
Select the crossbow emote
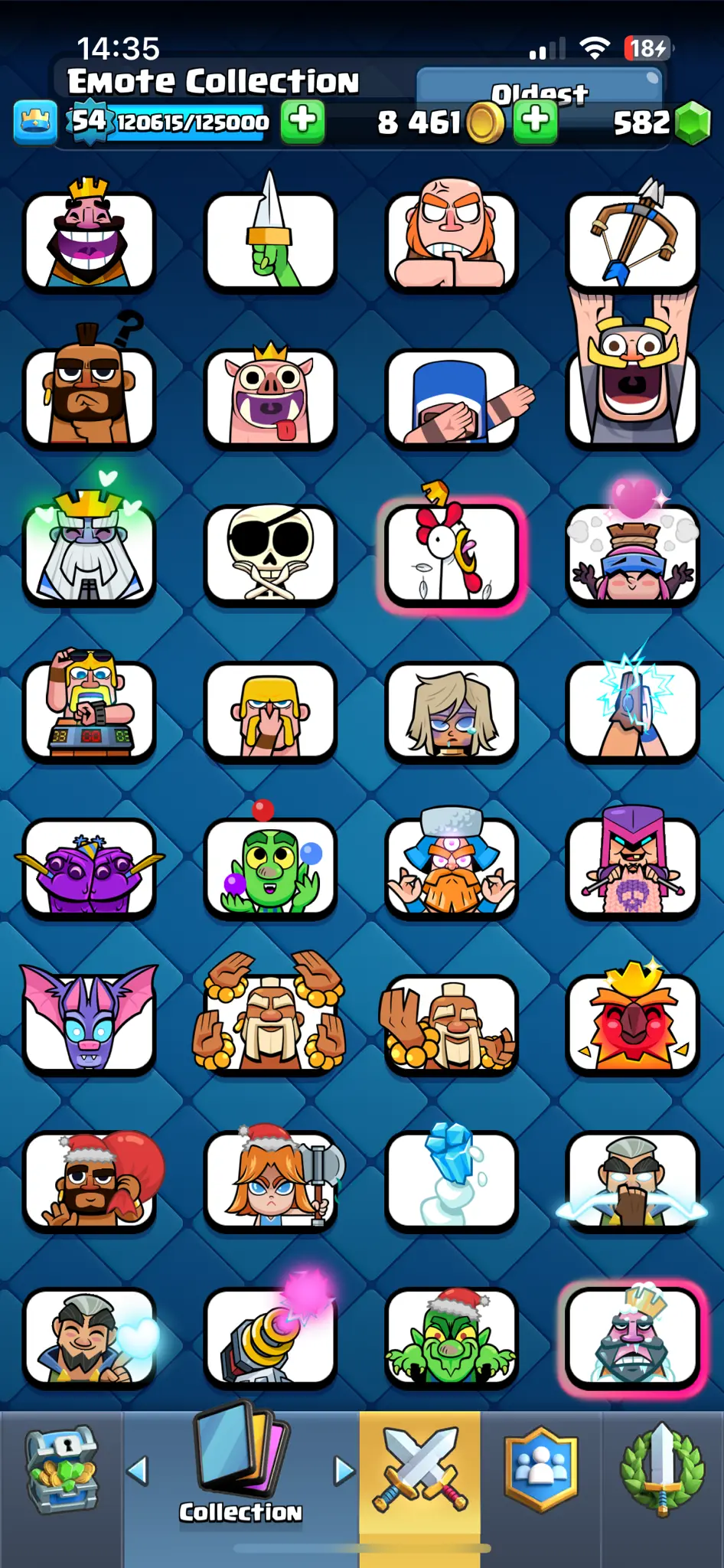pos(632,240)
